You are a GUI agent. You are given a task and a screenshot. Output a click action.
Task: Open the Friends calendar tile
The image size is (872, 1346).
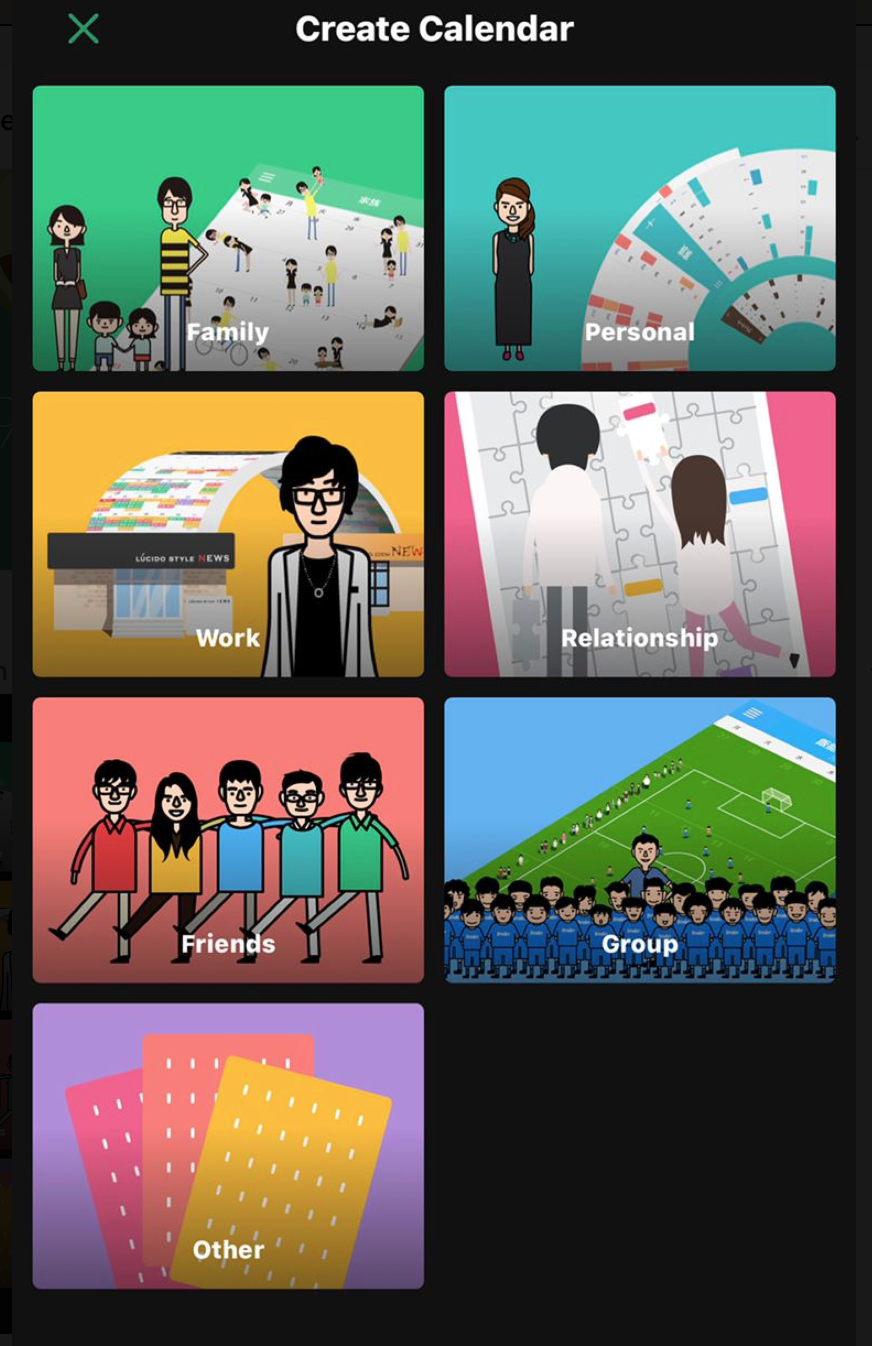(228, 840)
